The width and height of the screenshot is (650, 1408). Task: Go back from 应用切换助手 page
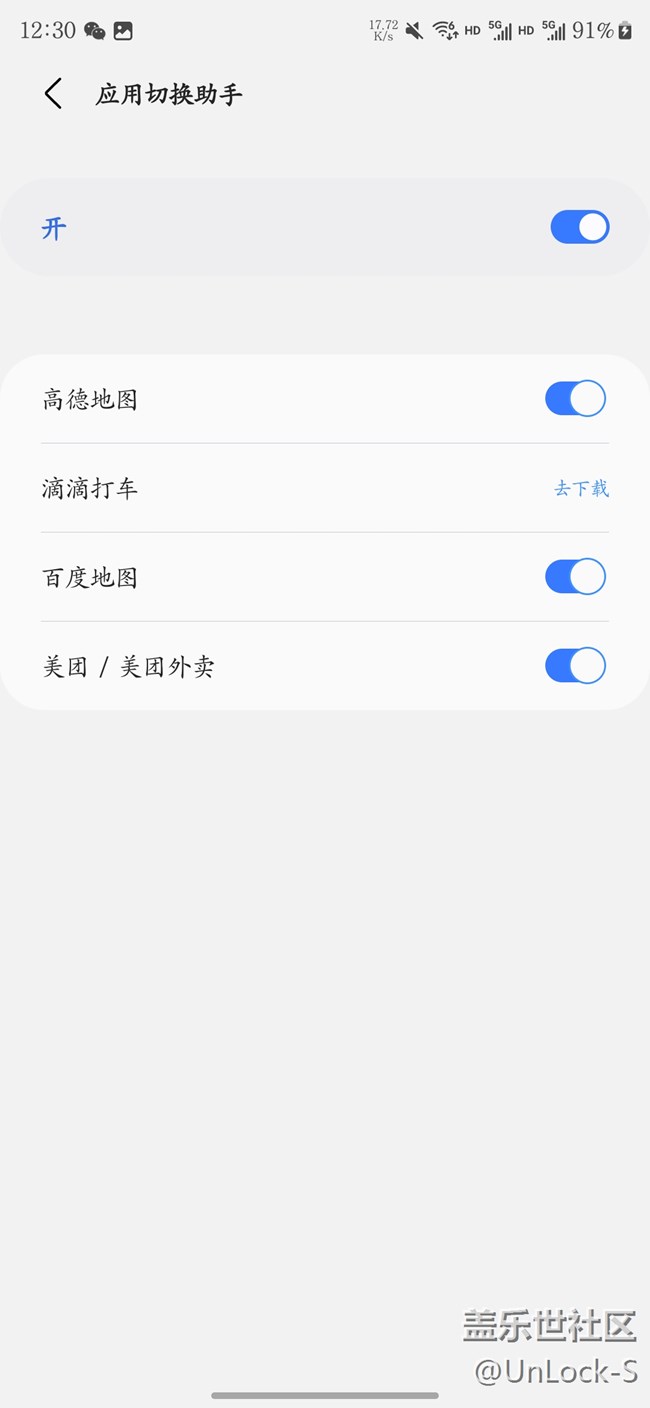tap(53, 94)
